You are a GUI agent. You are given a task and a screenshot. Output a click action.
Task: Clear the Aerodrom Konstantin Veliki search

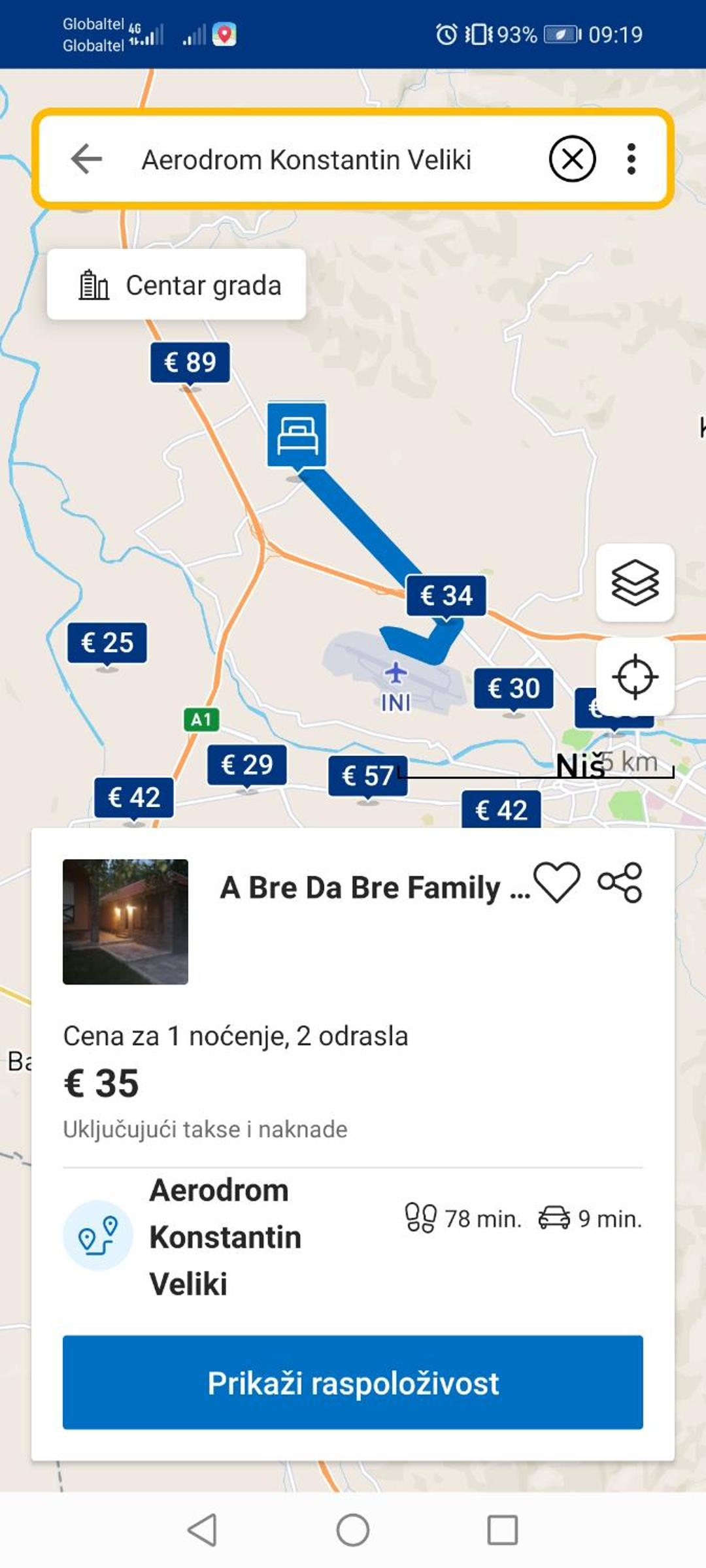coord(572,159)
